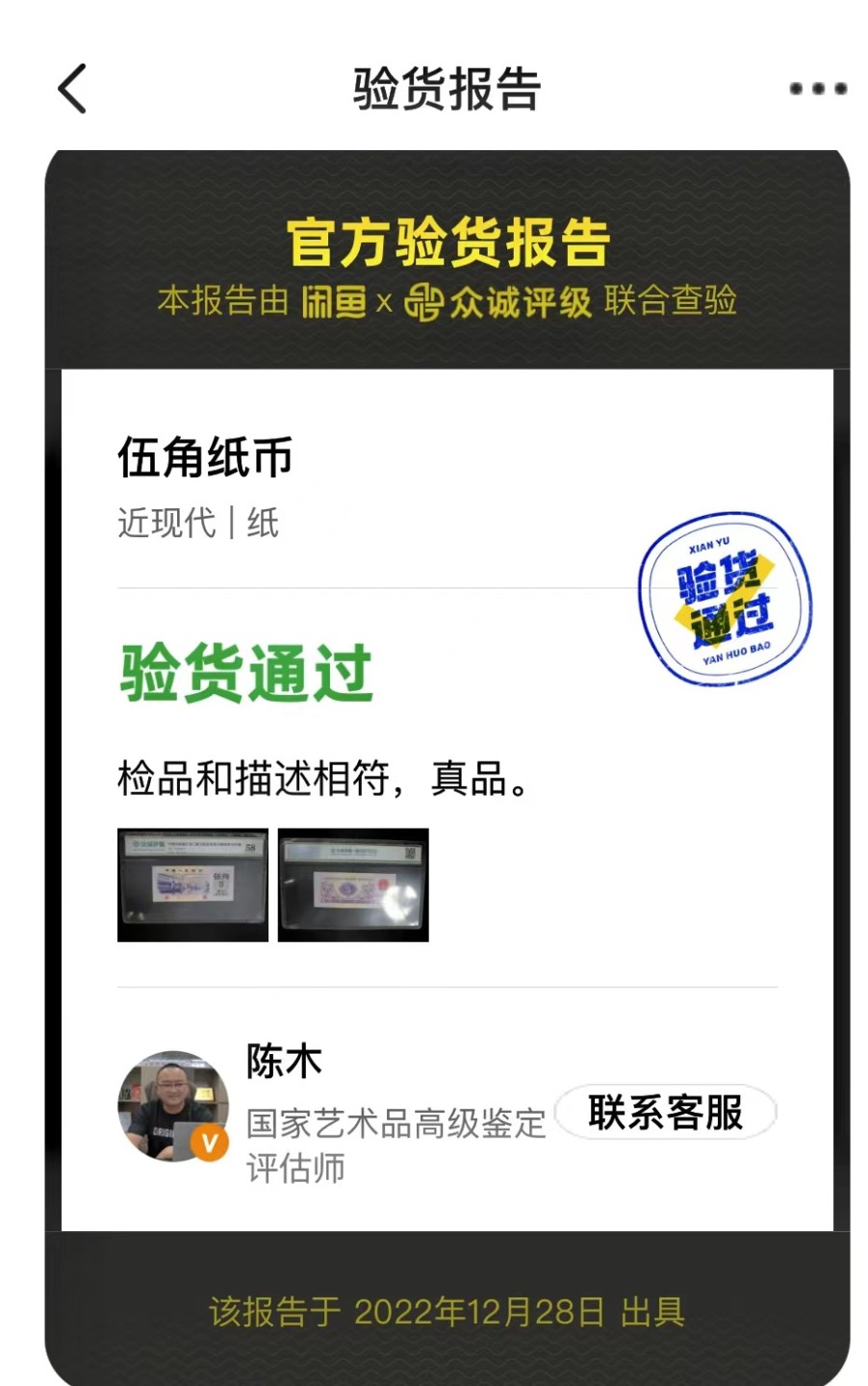Select the 验货报告 page title
Viewport: 868px width, 1386px height.
click(447, 88)
